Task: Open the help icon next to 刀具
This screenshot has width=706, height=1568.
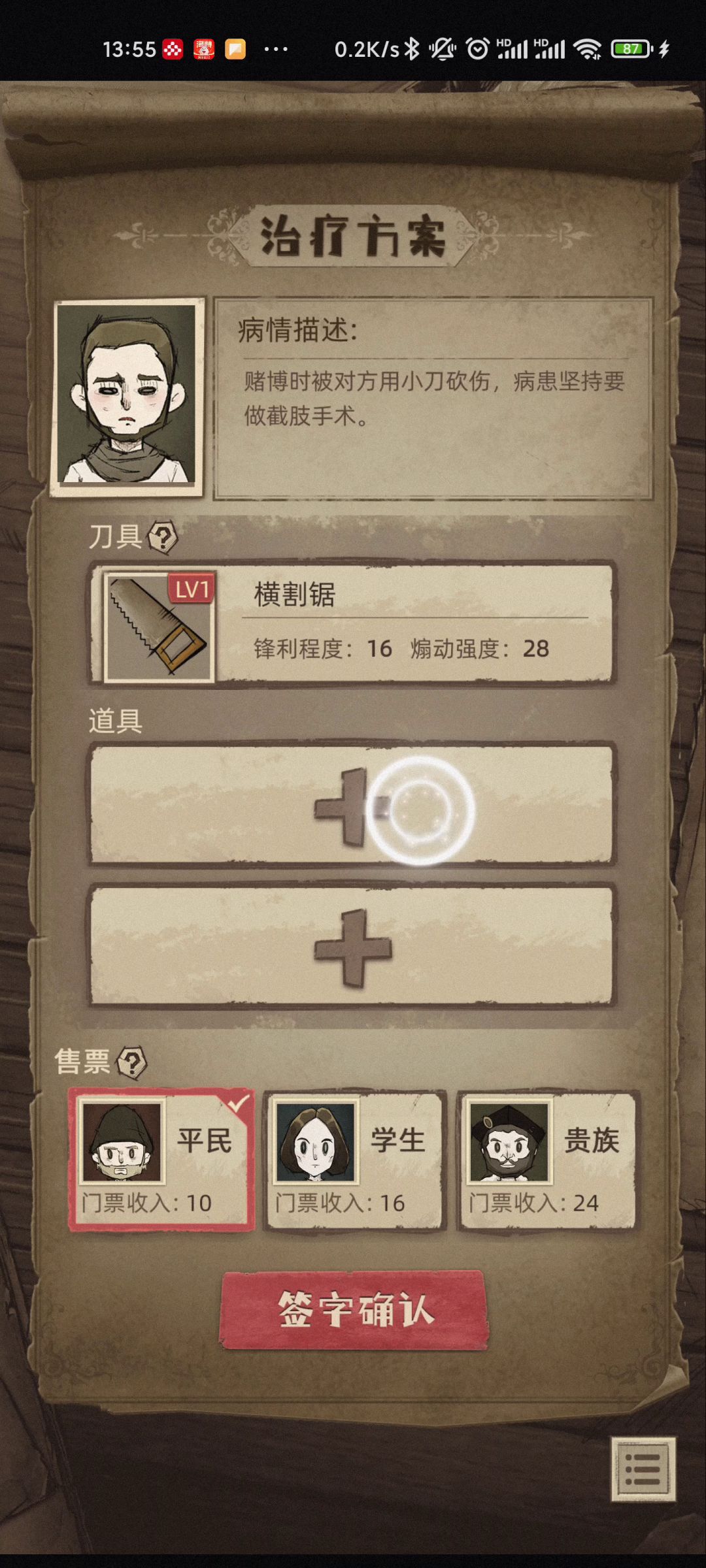Action: [163, 538]
